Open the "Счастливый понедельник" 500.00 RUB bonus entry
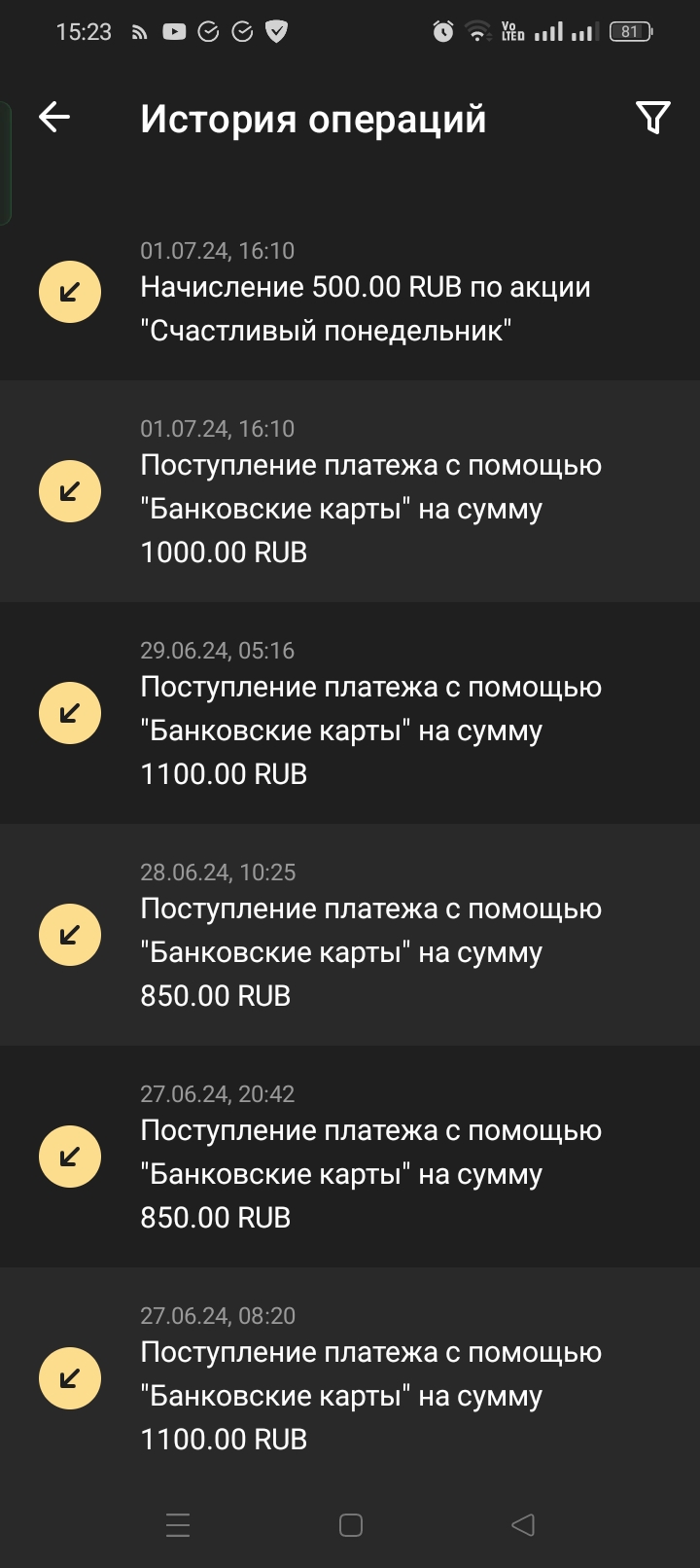700x1568 pixels. [x=366, y=308]
